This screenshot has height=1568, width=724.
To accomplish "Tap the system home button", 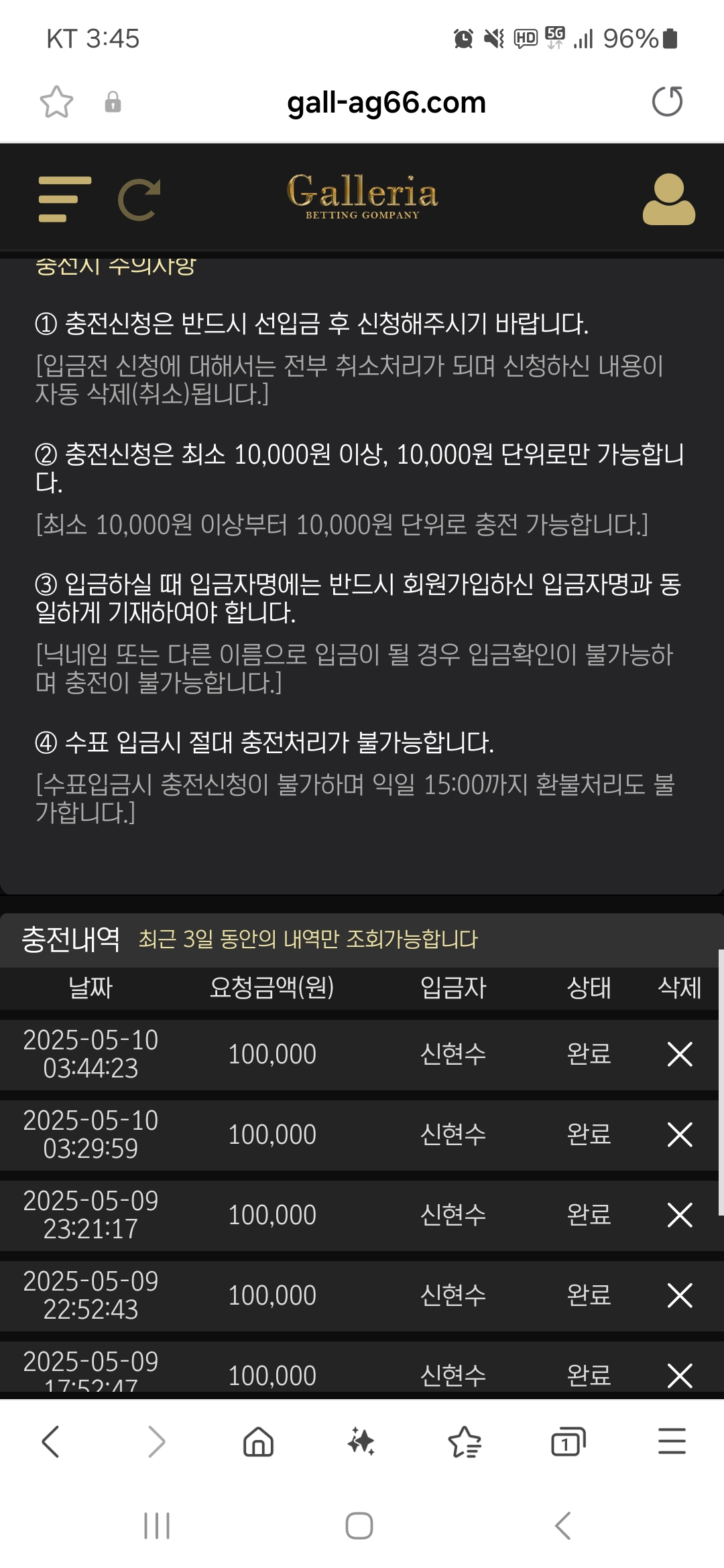I will click(x=359, y=1526).
